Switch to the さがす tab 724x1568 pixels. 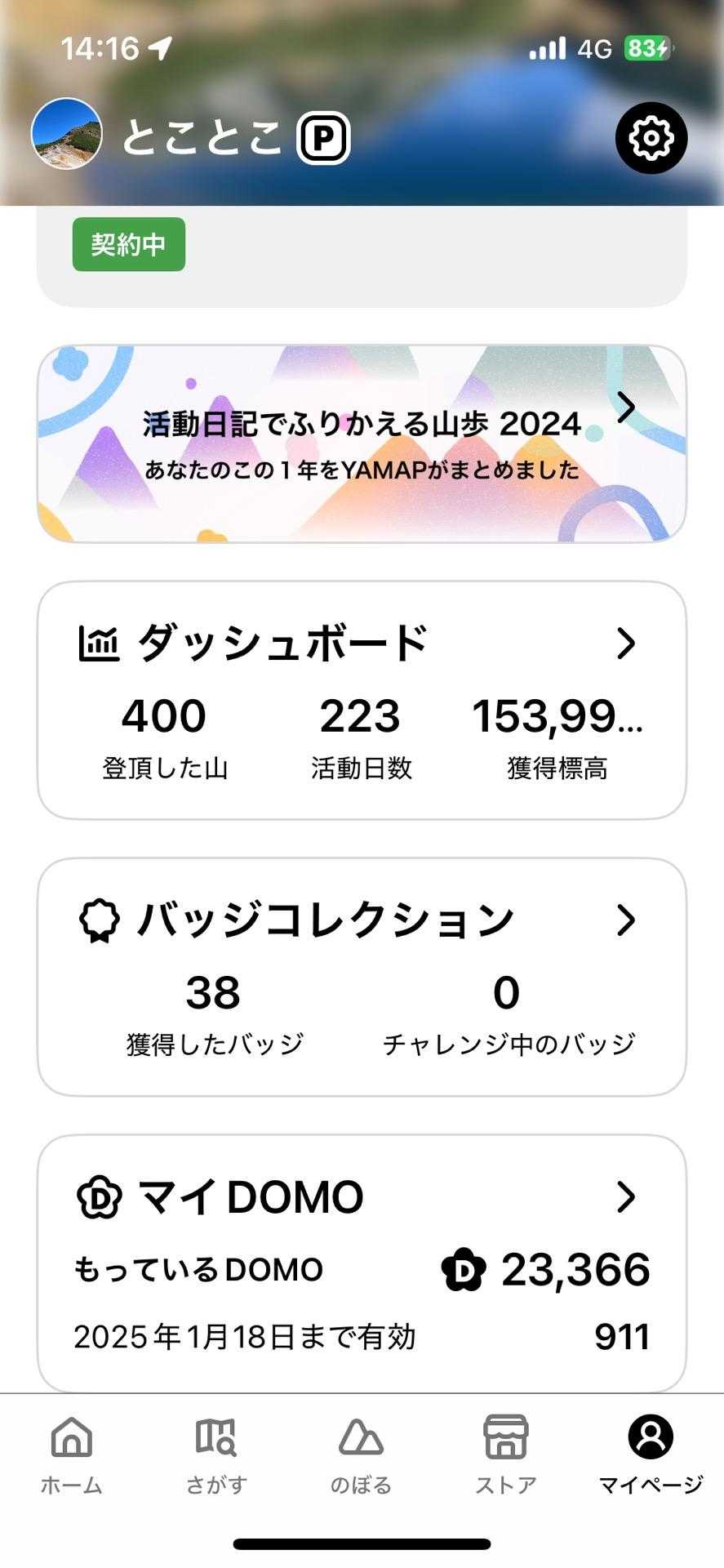pos(216,1456)
